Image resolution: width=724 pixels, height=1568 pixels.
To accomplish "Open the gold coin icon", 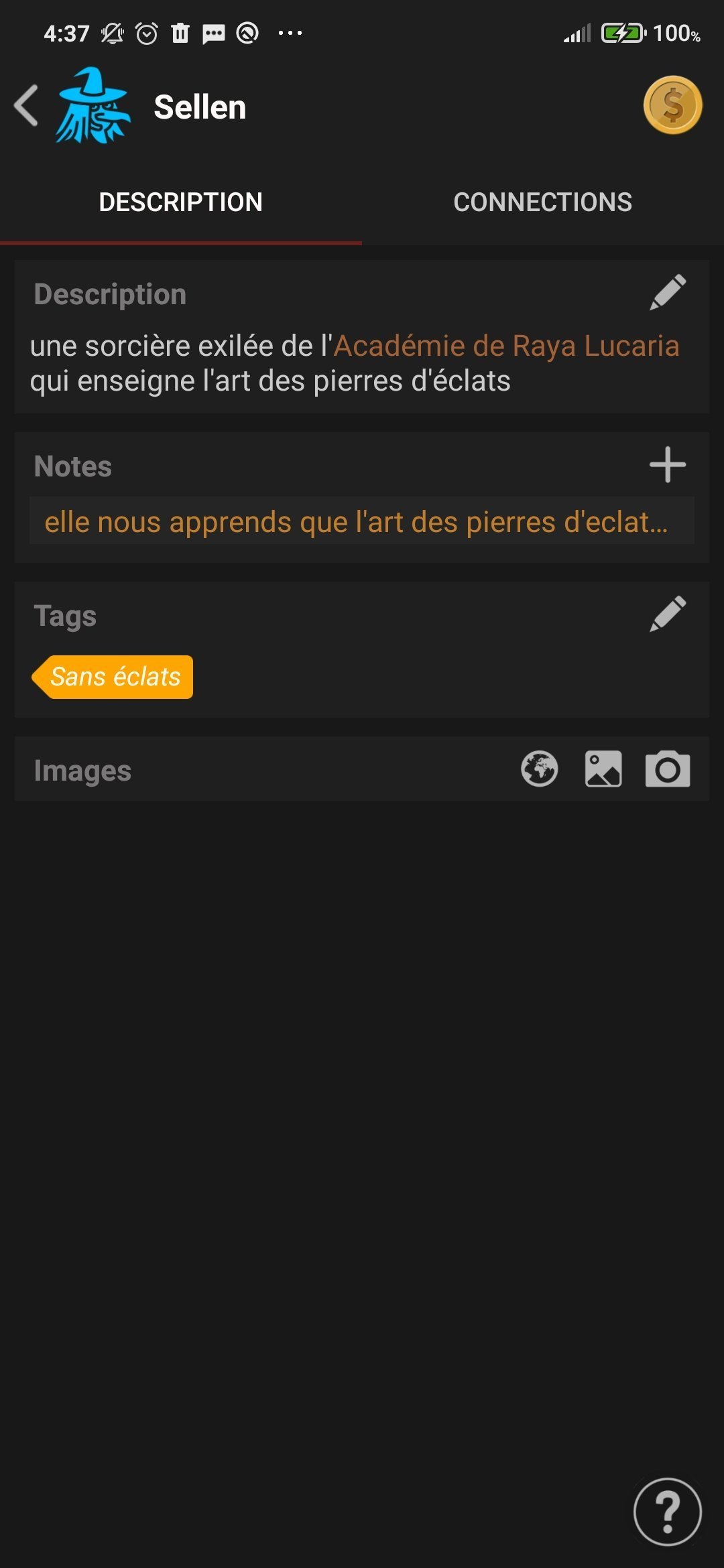I will point(672,105).
